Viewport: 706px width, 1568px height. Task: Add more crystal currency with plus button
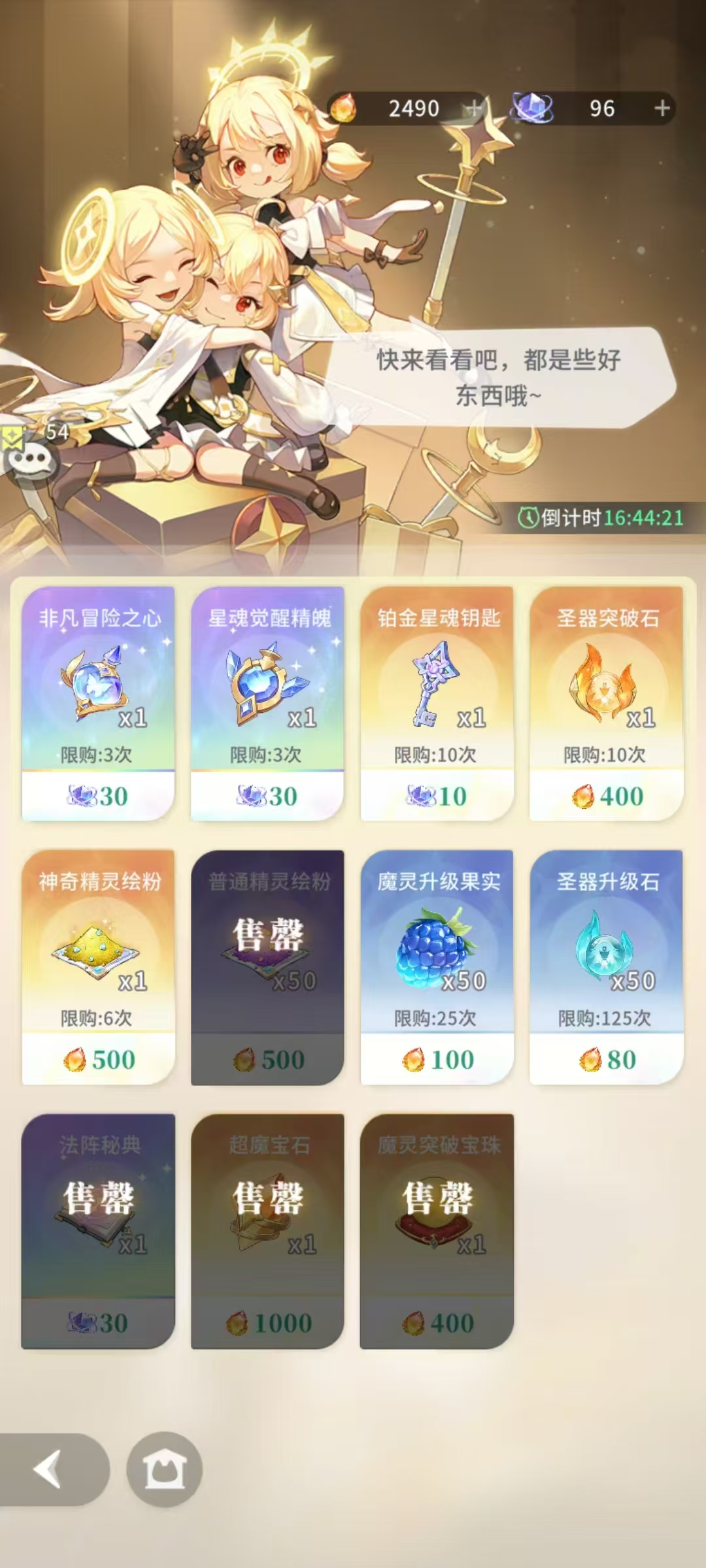coord(662,108)
